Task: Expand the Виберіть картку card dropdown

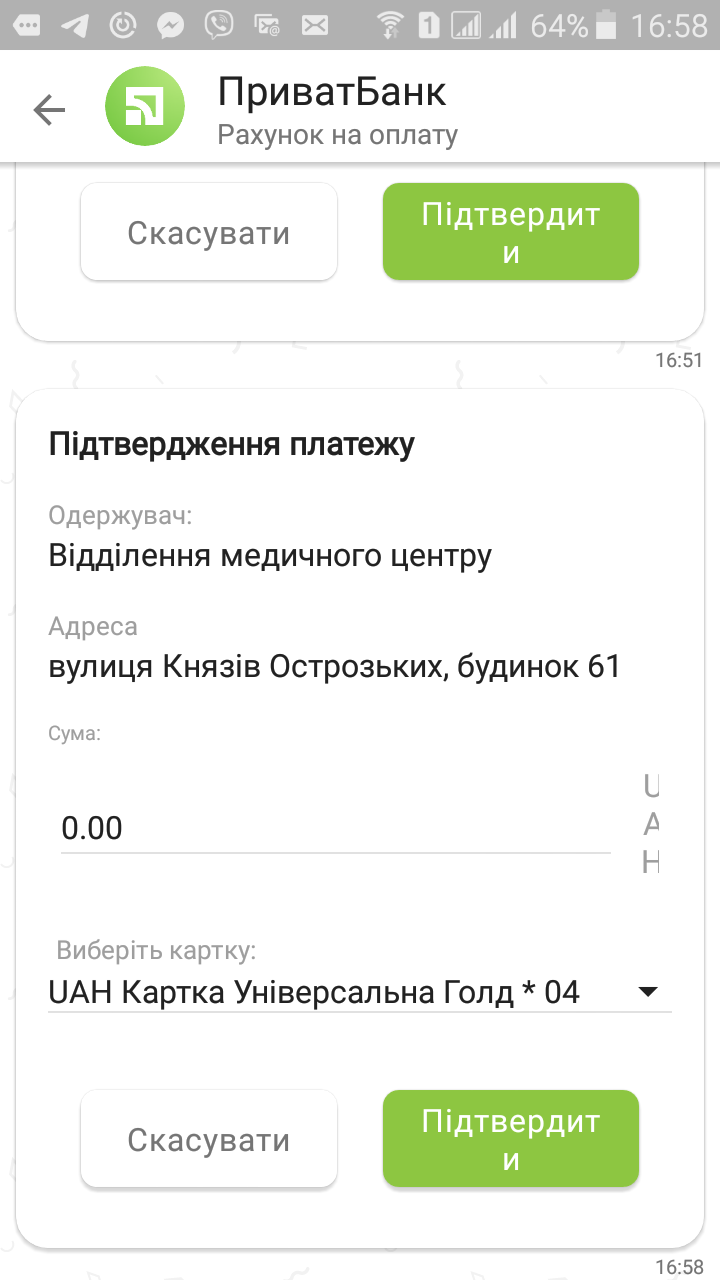Action: pyautogui.click(x=360, y=992)
